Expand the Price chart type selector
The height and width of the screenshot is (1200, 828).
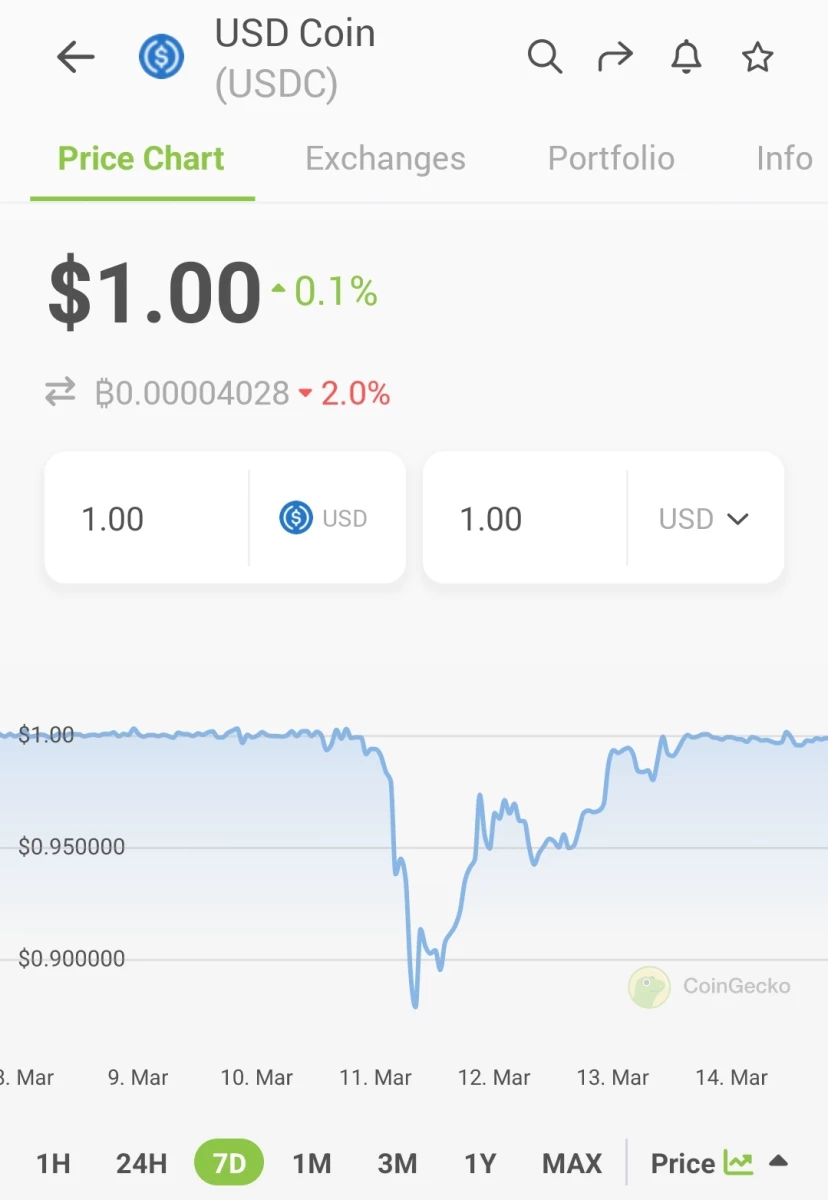pyautogui.click(x=719, y=1163)
